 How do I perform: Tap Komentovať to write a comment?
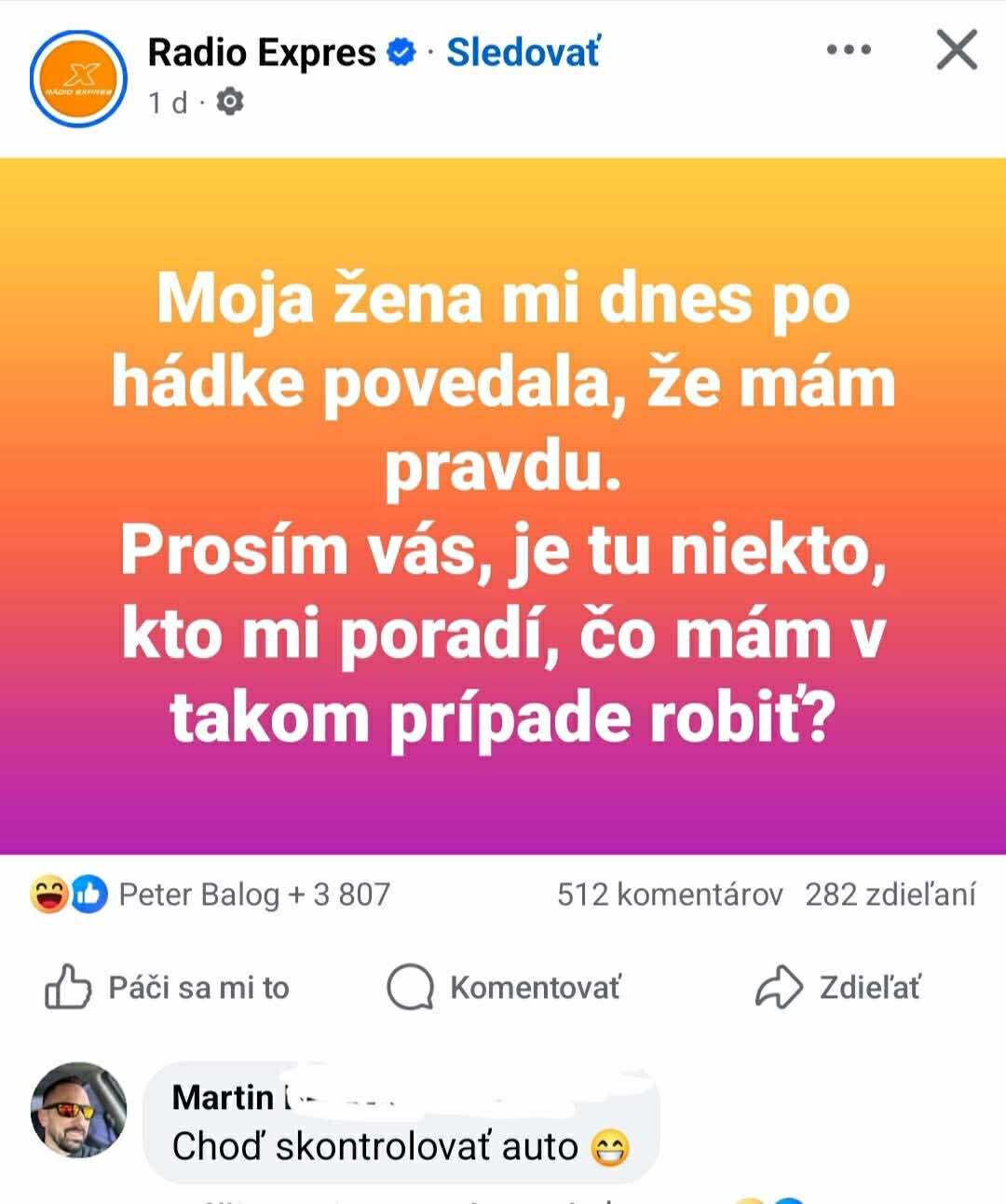(504, 988)
